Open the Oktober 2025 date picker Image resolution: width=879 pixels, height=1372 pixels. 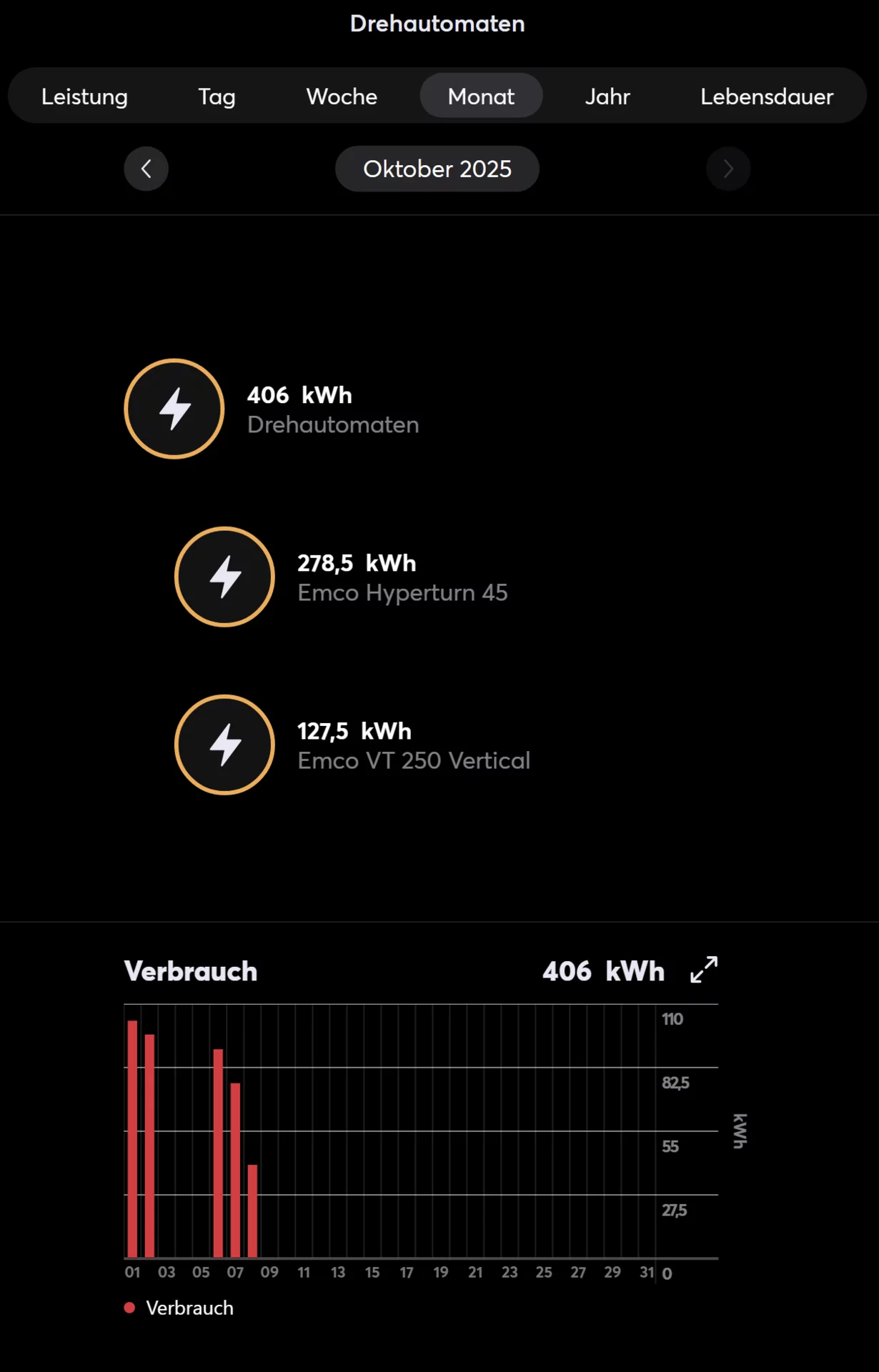coord(437,169)
